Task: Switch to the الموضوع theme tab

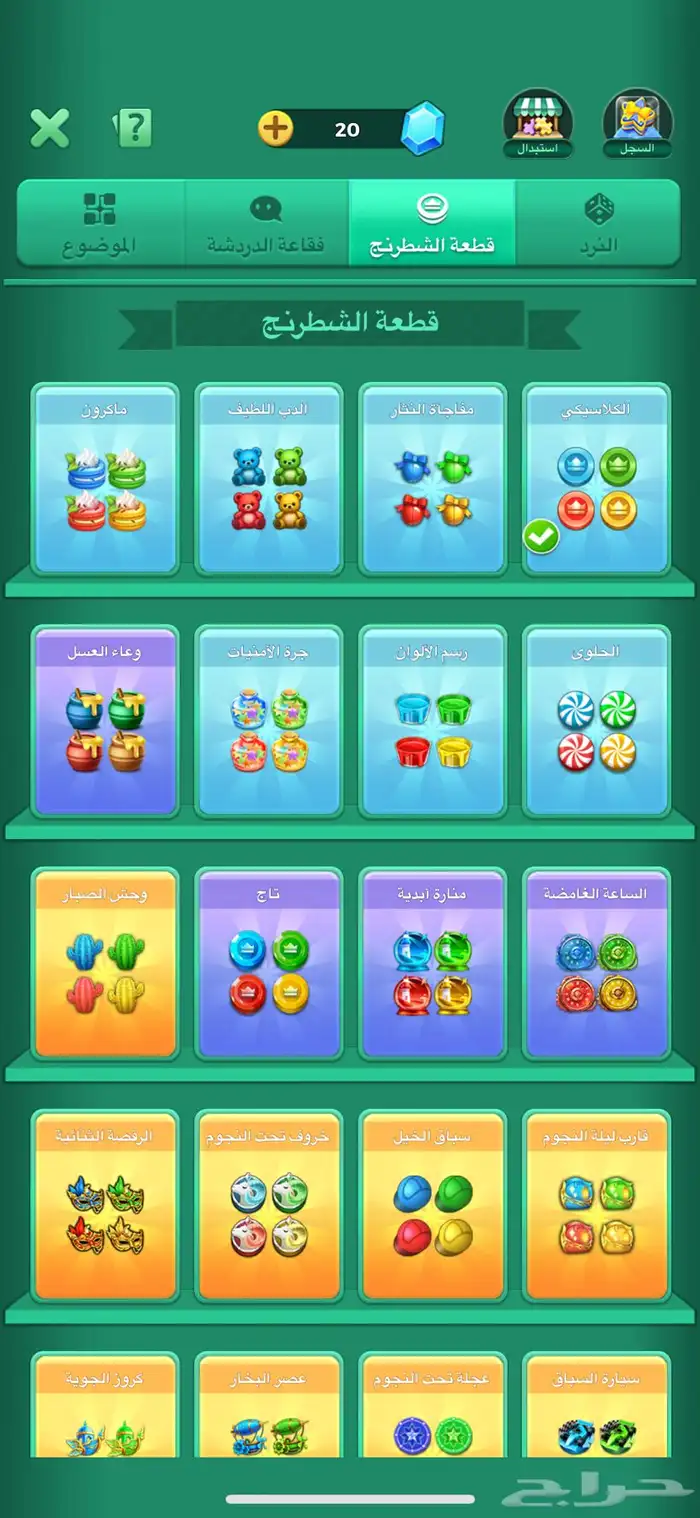Action: (x=100, y=223)
